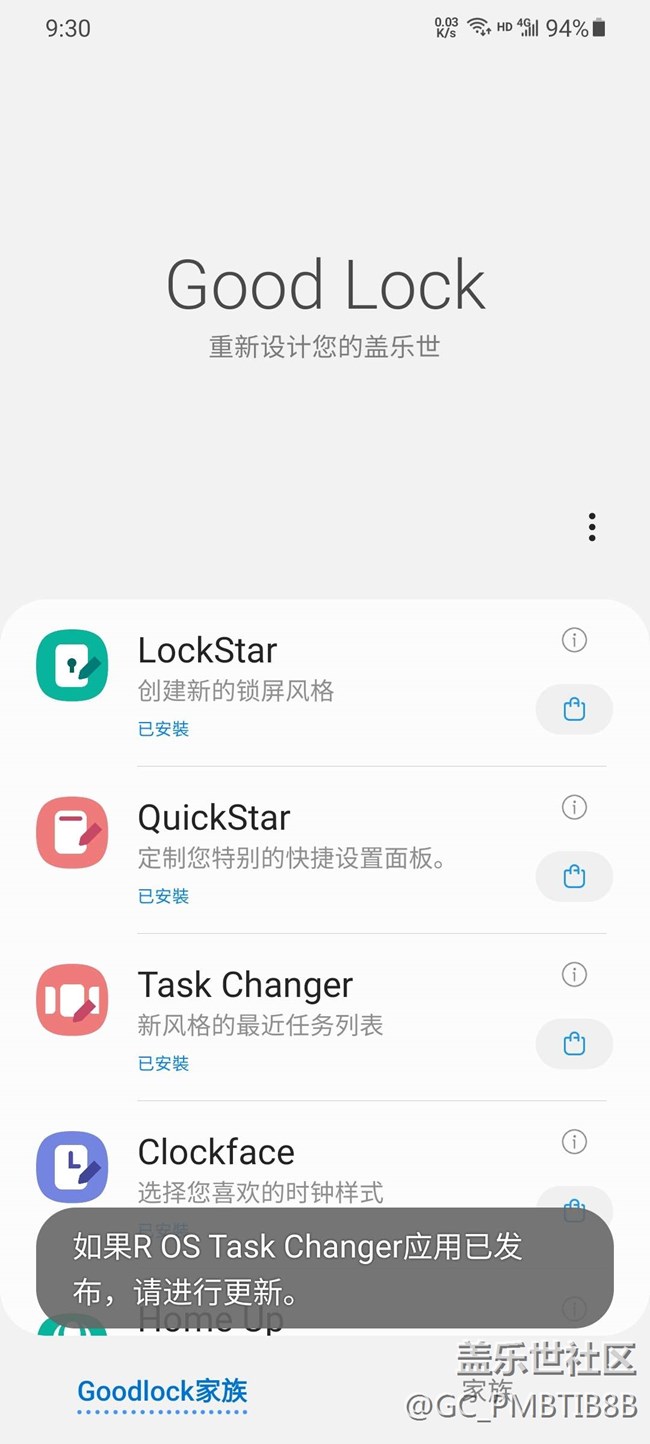Viewport: 650px width, 1444px height.
Task: View info for Task Changer
Action: pos(574,974)
